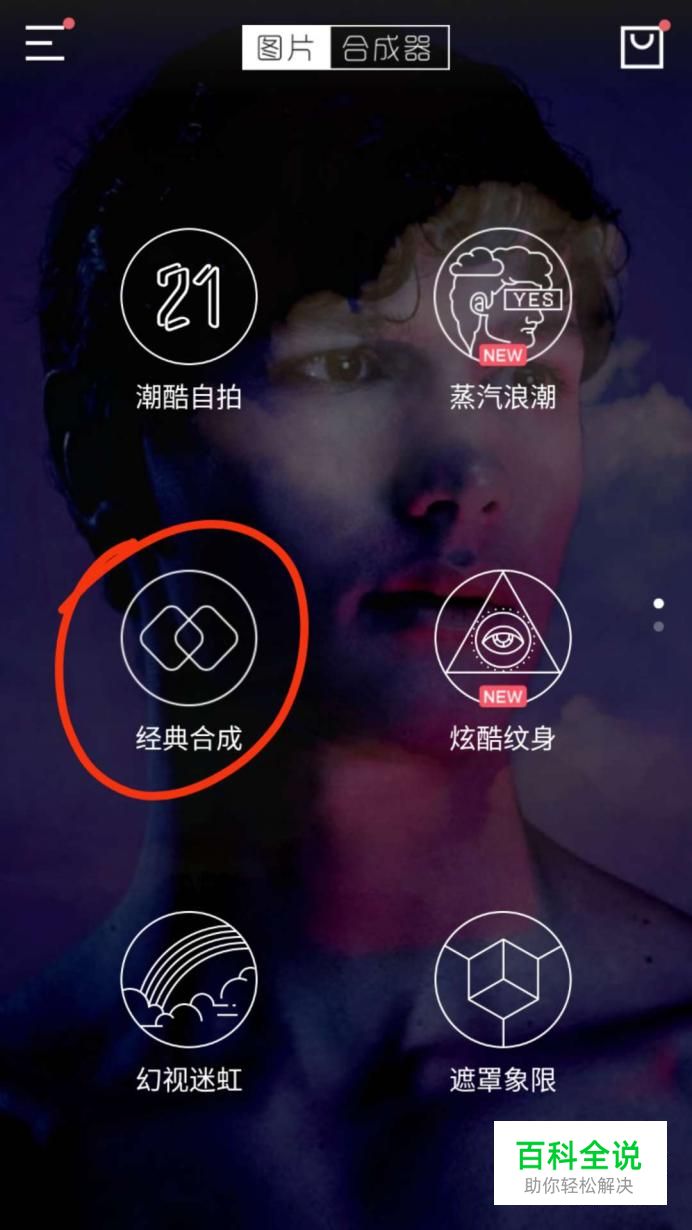Open 遮罩象限 mask feature
This screenshot has height=1230, width=692.
[503, 978]
